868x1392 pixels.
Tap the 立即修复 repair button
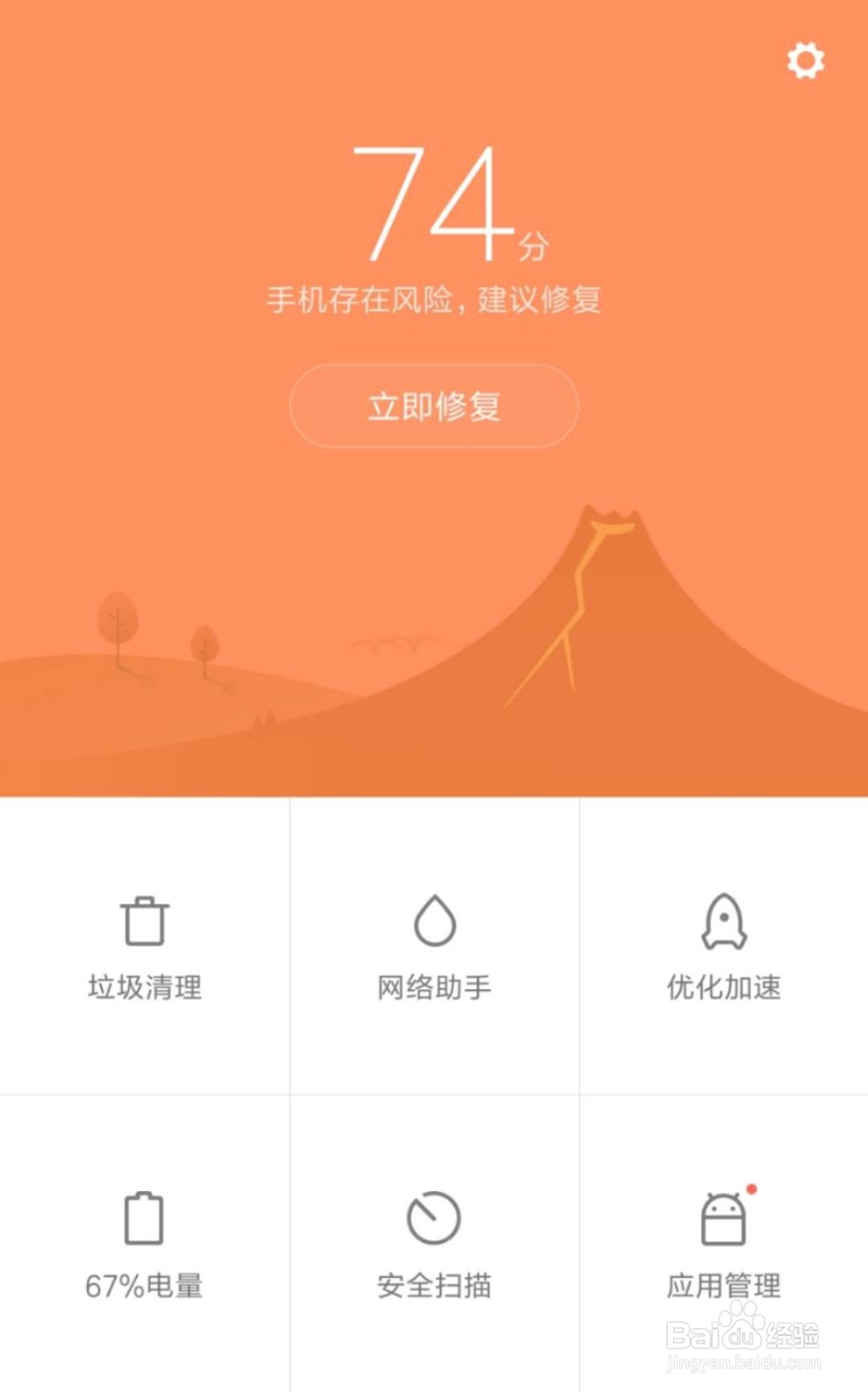(433, 405)
